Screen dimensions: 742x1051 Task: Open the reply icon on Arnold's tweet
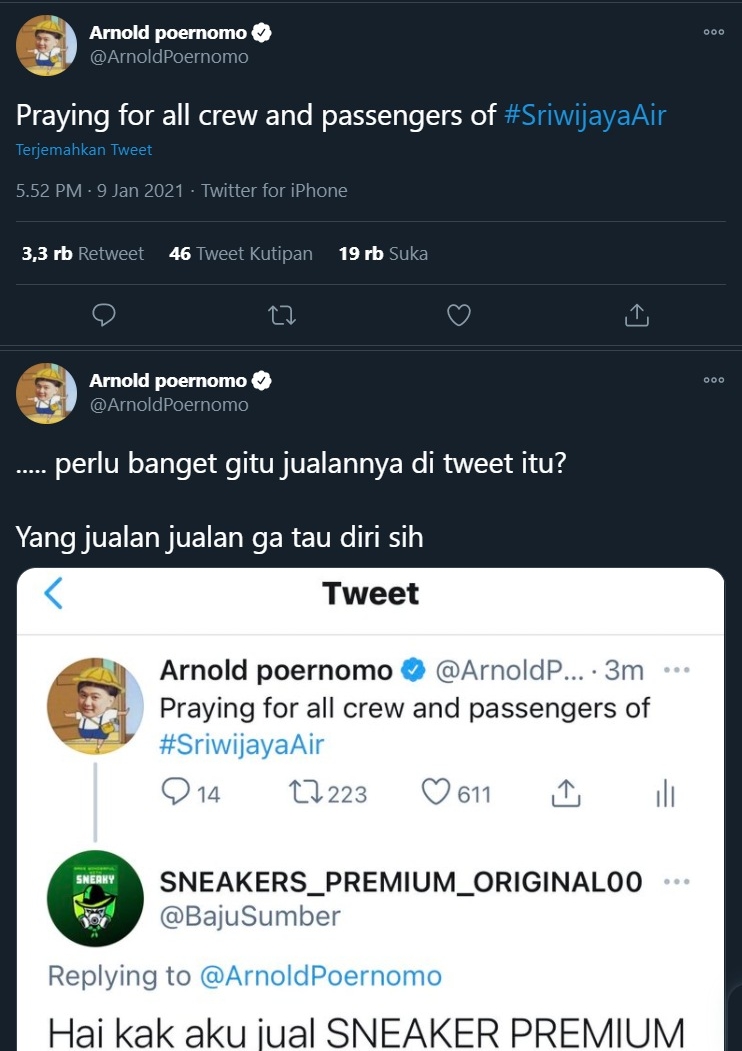point(104,315)
